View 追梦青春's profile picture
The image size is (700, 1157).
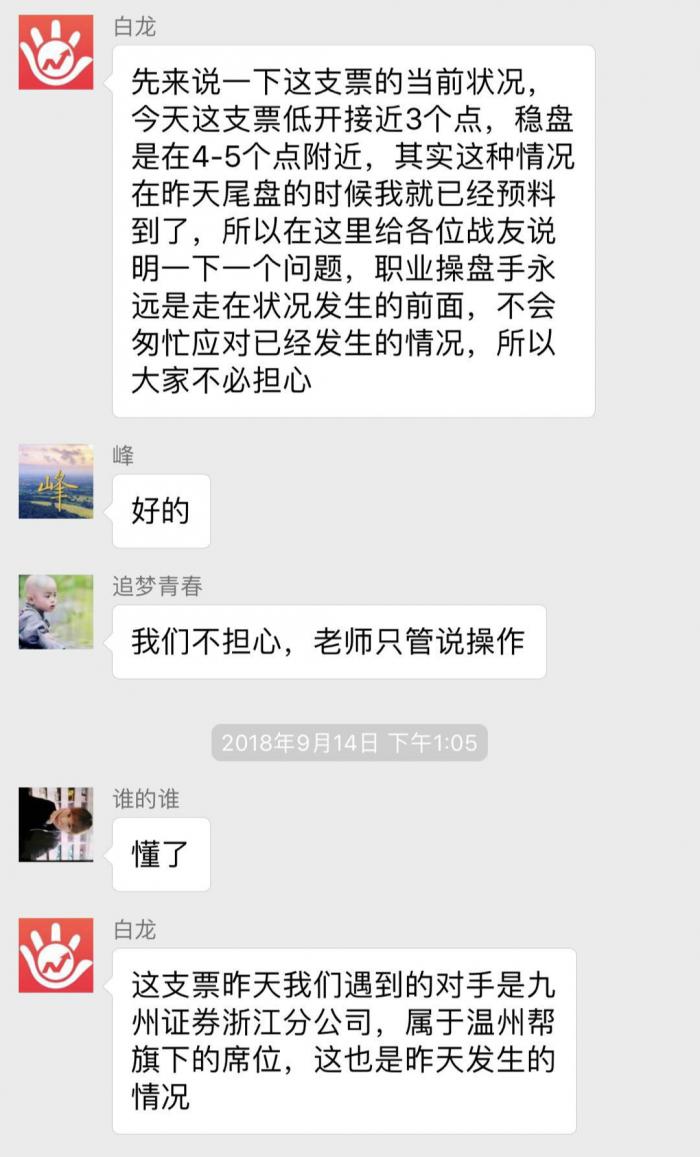coord(56,612)
